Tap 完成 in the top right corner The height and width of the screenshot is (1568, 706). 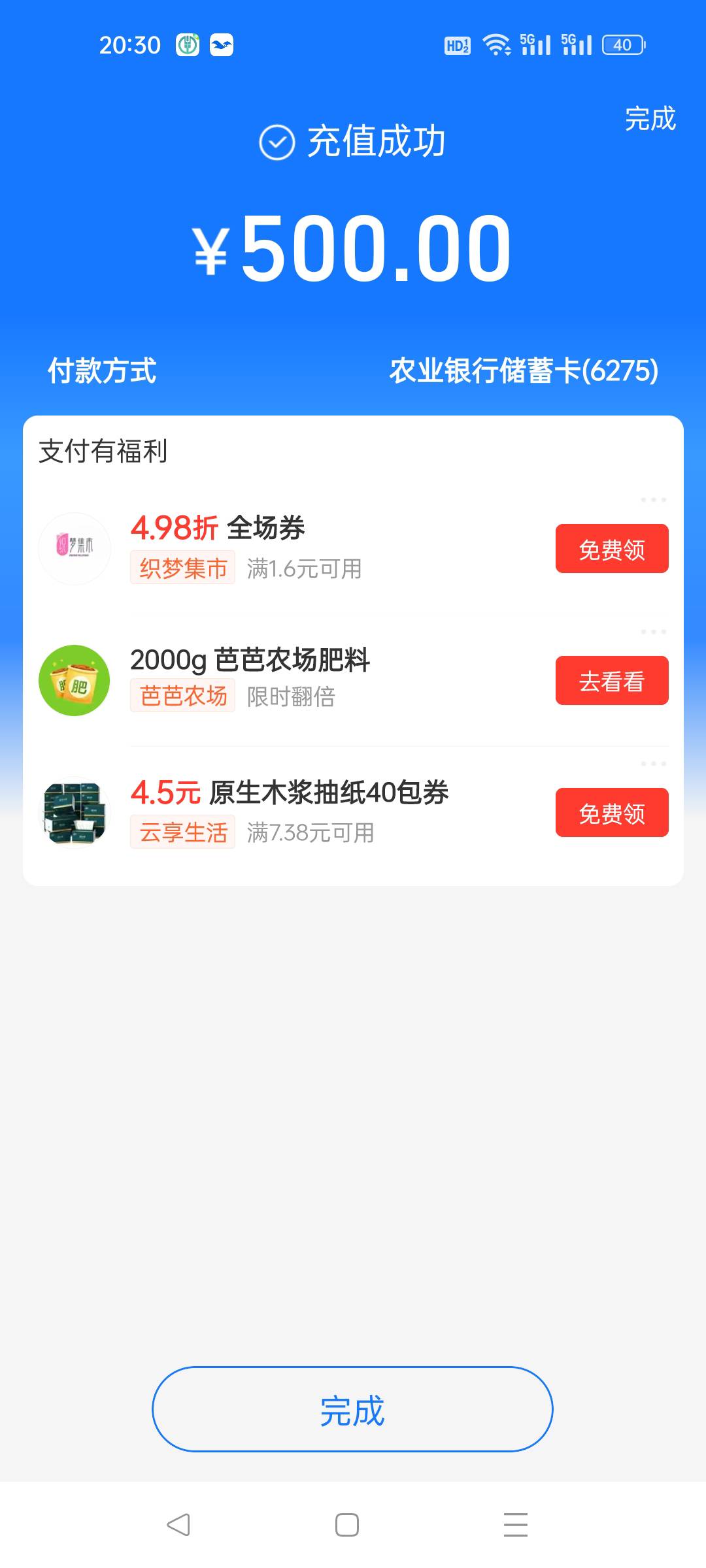tap(650, 119)
